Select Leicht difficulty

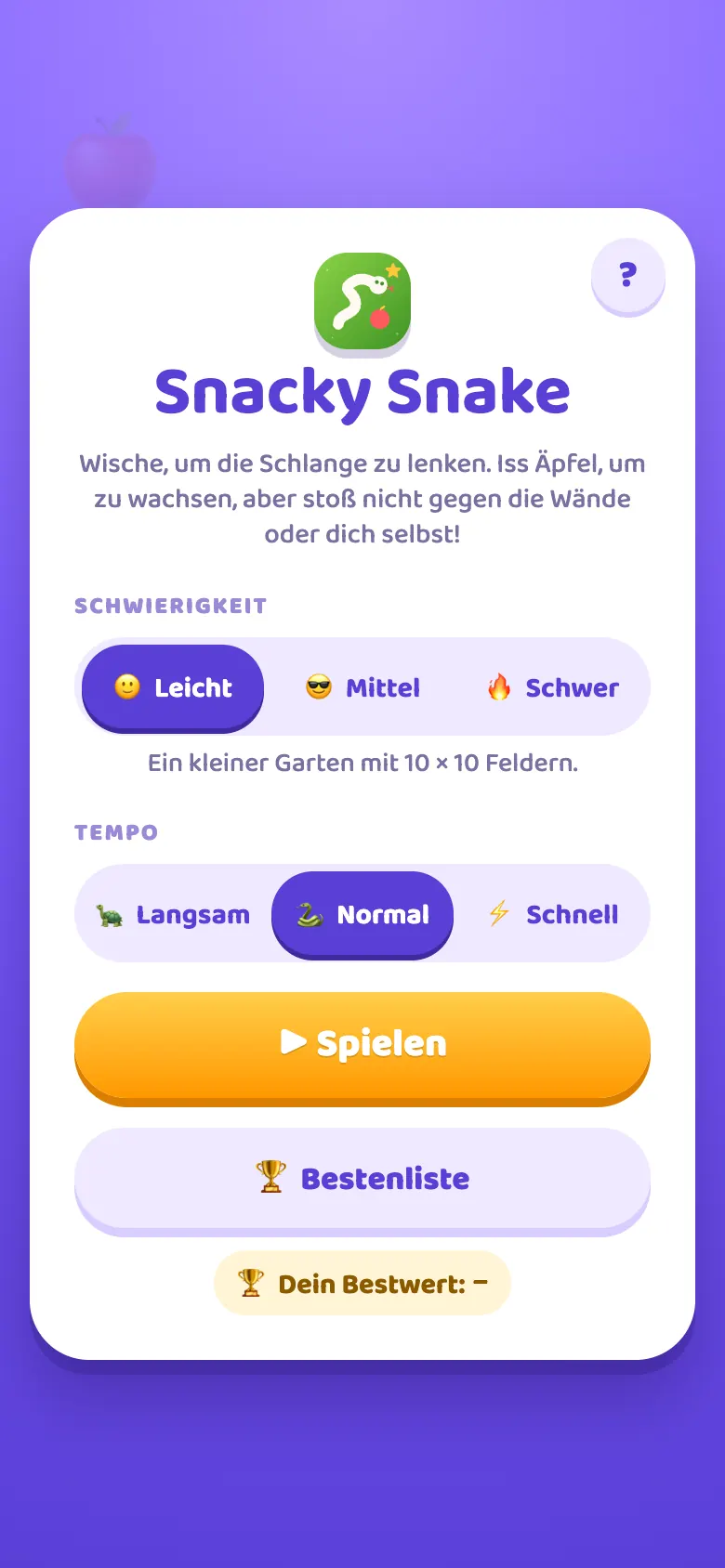173,687
